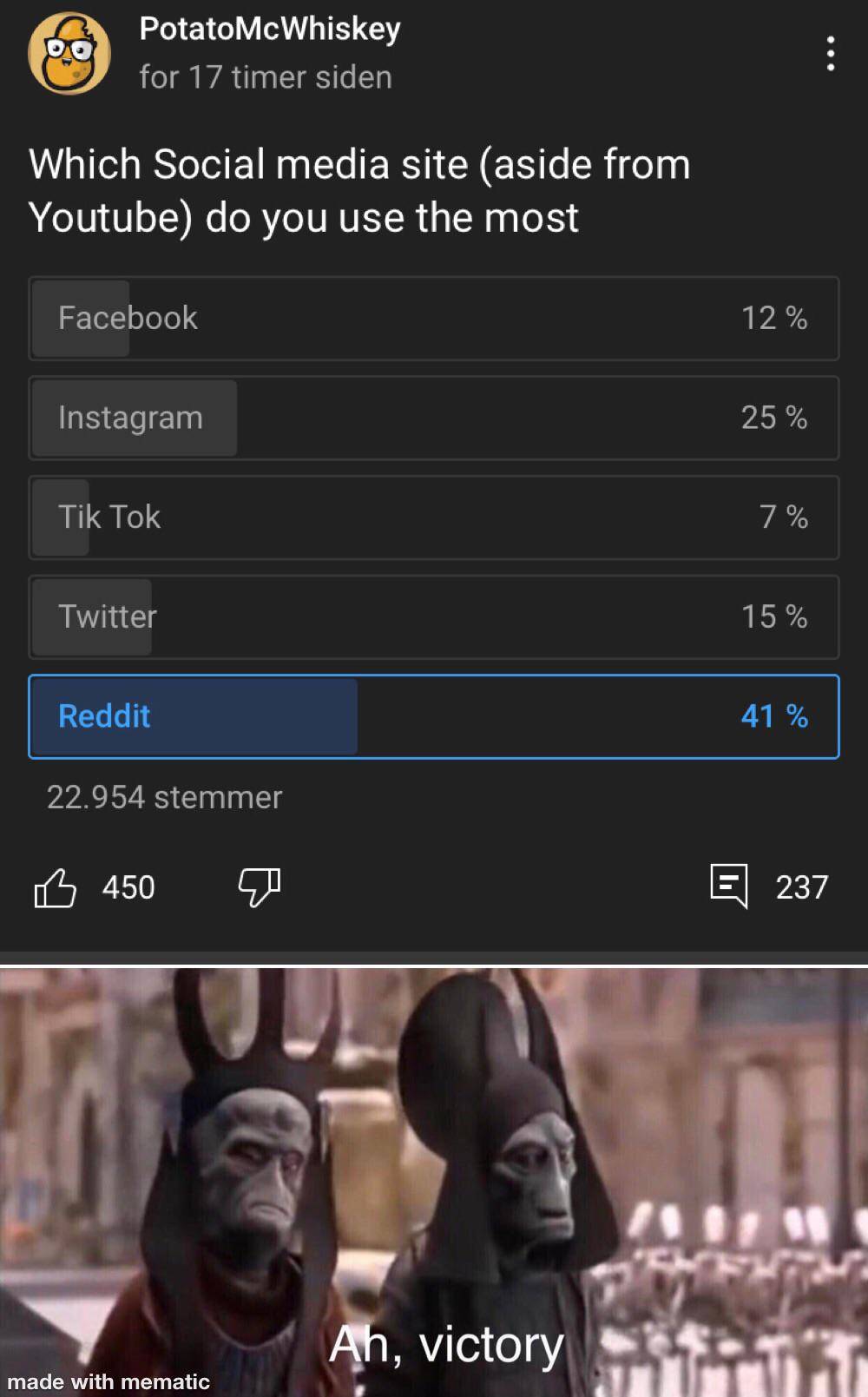The height and width of the screenshot is (1397, 868).
Task: Click the 22.954 stemmer vote count
Action: [163, 797]
